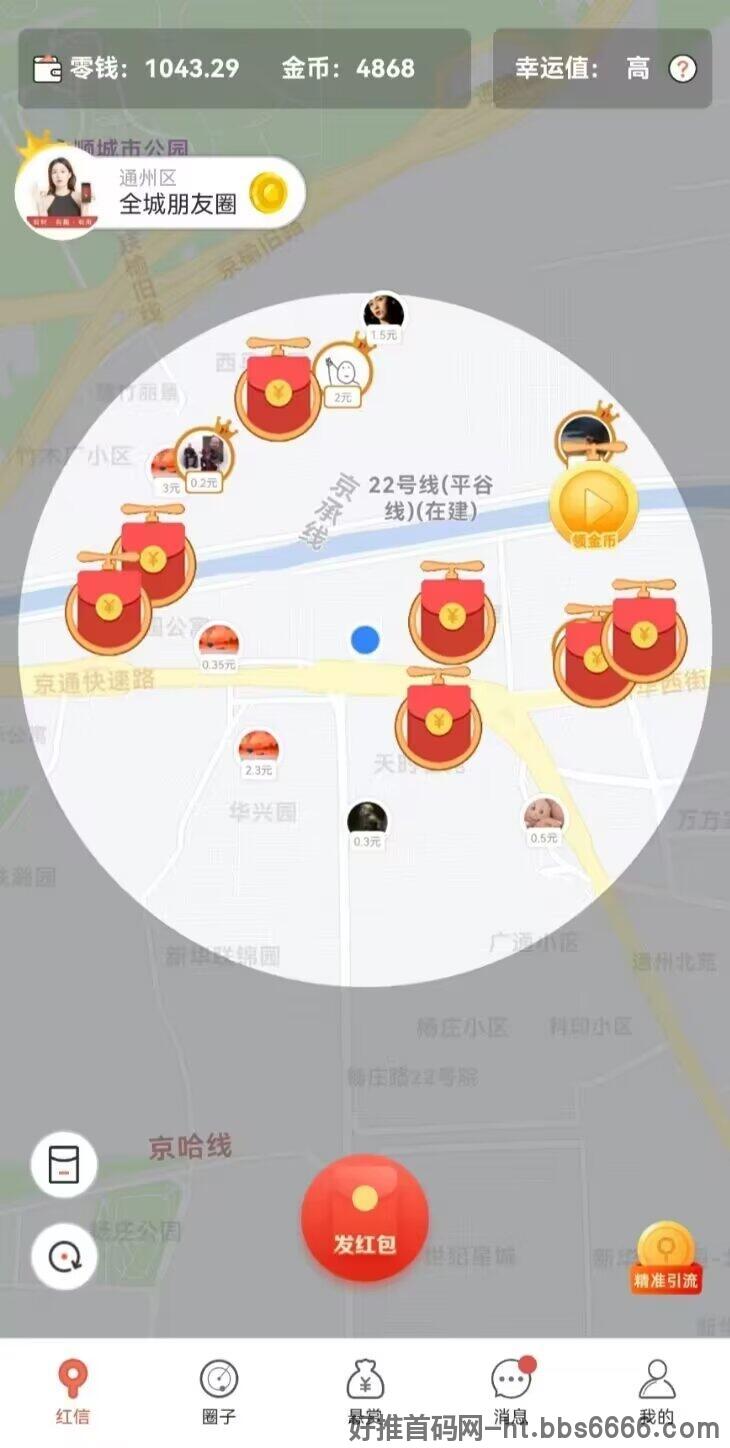The image size is (730, 1448).
Task: Tap the 发红包 send red packet button
Action: pyautogui.click(x=365, y=1218)
